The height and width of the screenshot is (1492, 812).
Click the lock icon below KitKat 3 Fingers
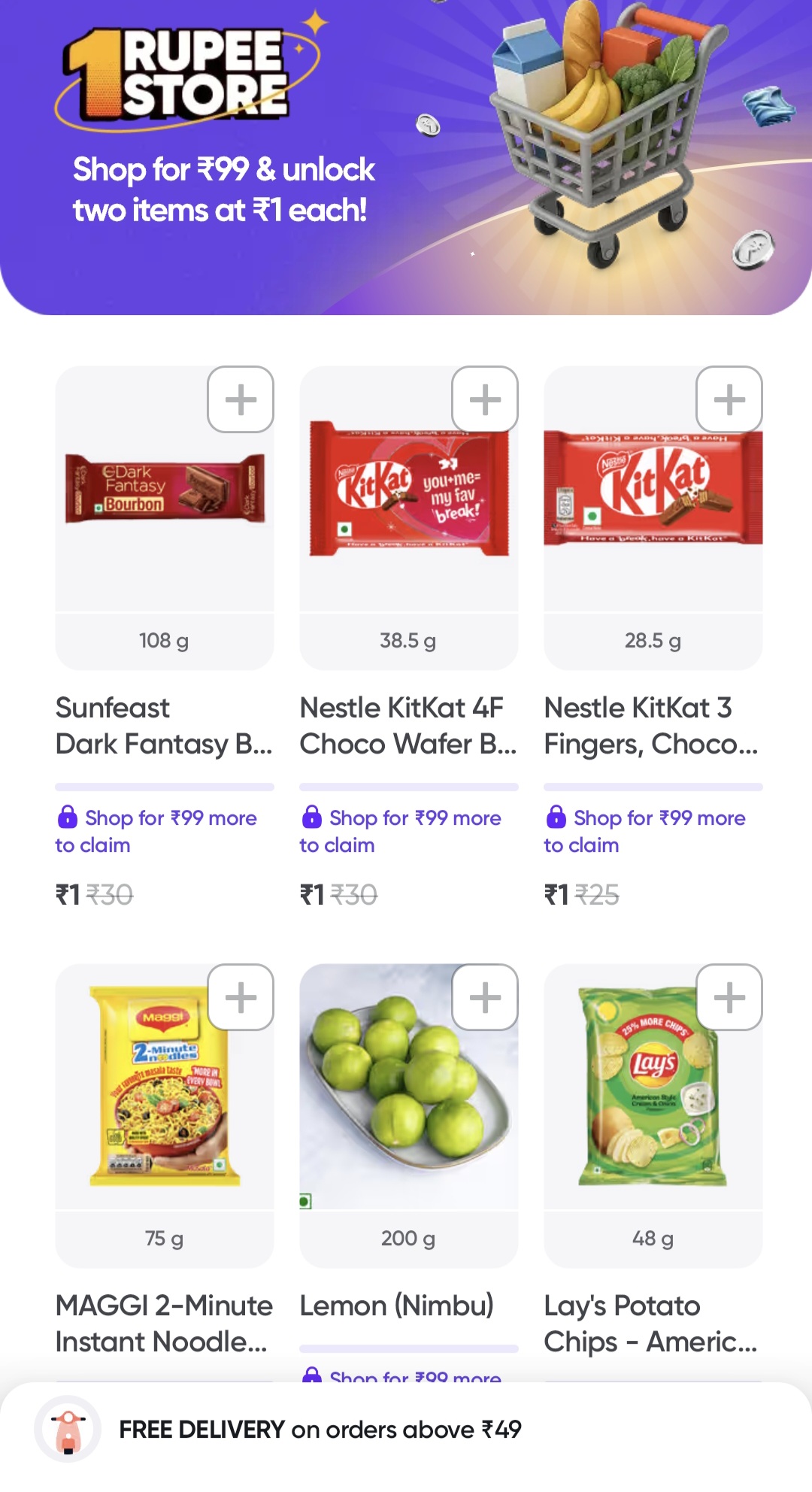click(x=556, y=817)
